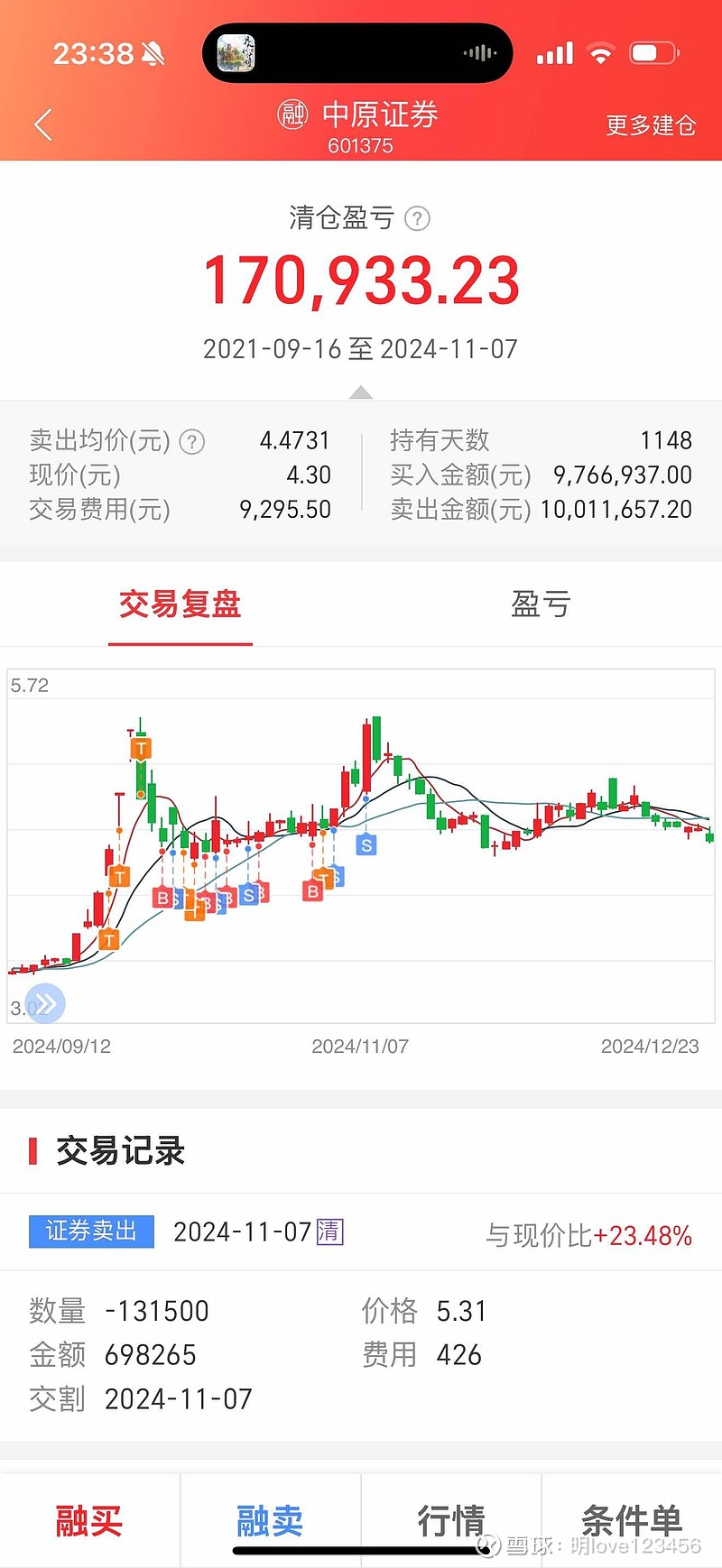The width and height of the screenshot is (722, 1568).
Task: Select a T trade marker on the chart
Action: 141,748
